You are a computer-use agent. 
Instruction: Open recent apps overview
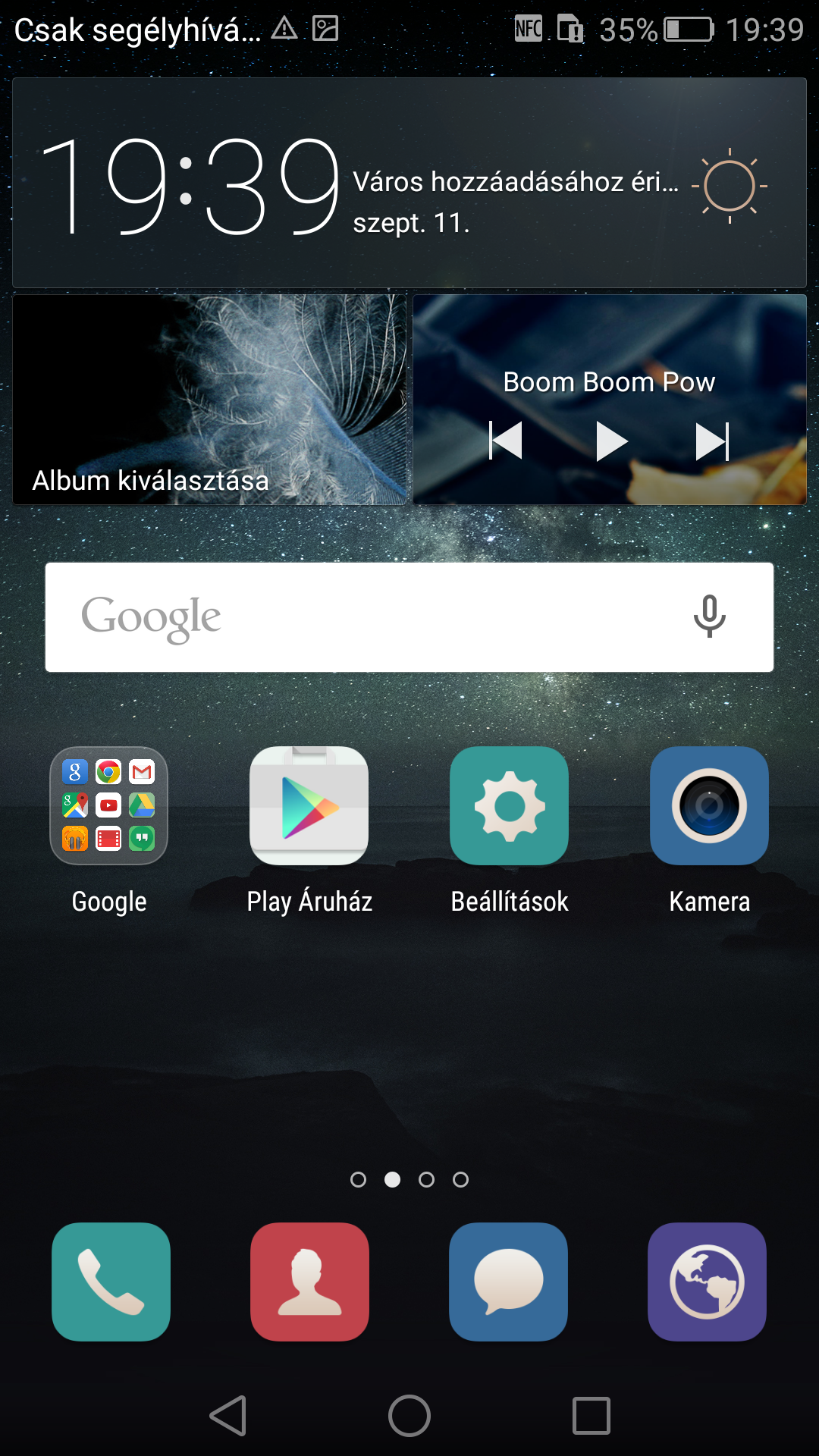pyautogui.click(x=591, y=1415)
